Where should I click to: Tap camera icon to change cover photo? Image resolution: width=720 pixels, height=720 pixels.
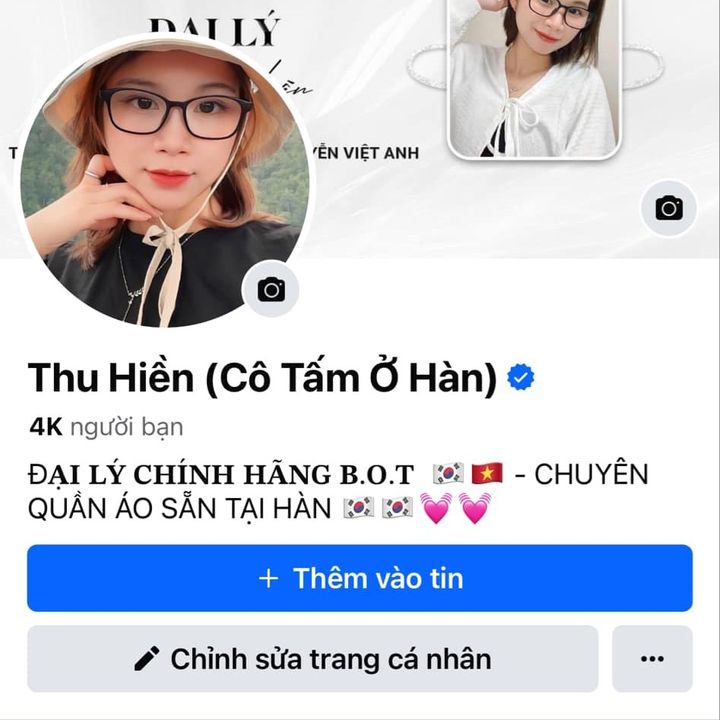point(668,208)
